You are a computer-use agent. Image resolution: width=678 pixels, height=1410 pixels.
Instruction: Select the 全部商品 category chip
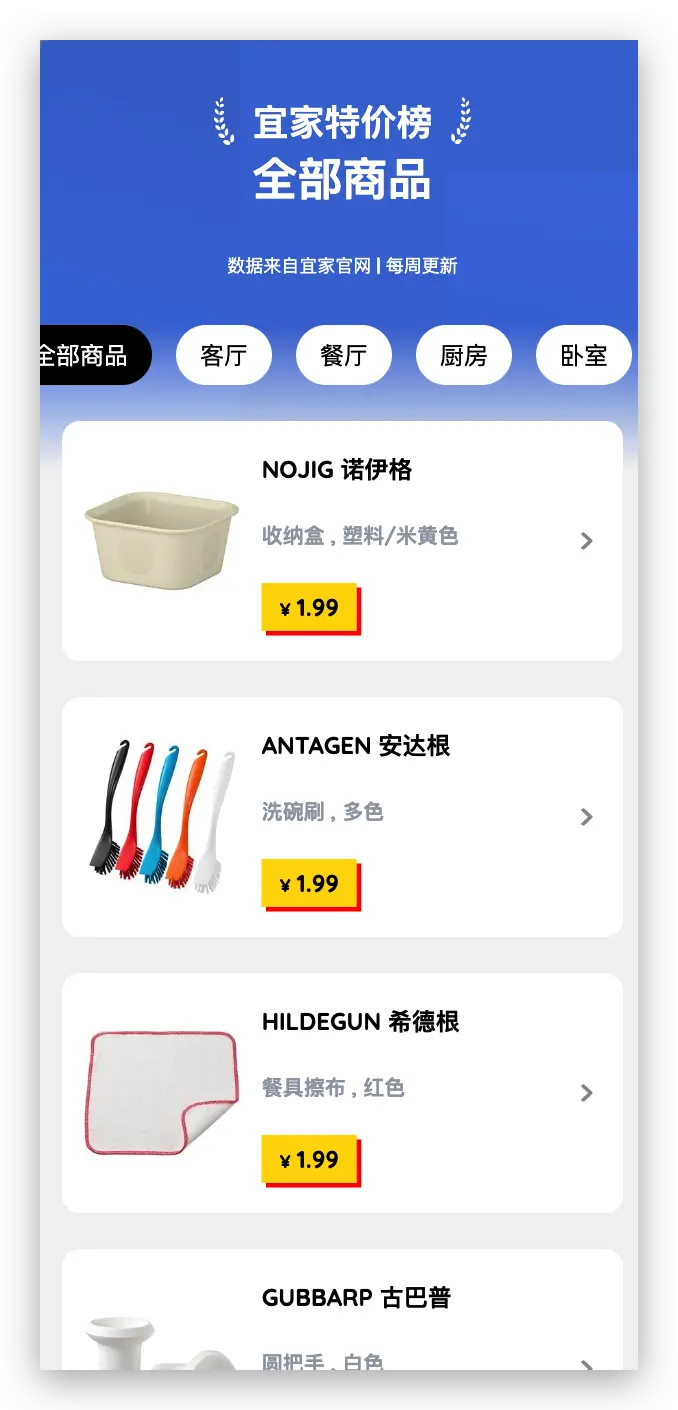pyautogui.click(x=92, y=355)
